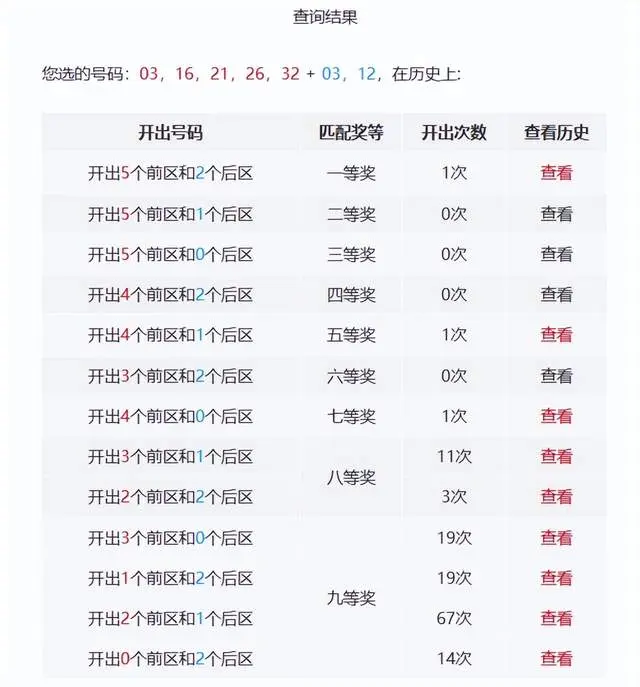Check history for 开出0个前区和2个后区
The width and height of the screenshot is (640, 687).
[x=556, y=659]
